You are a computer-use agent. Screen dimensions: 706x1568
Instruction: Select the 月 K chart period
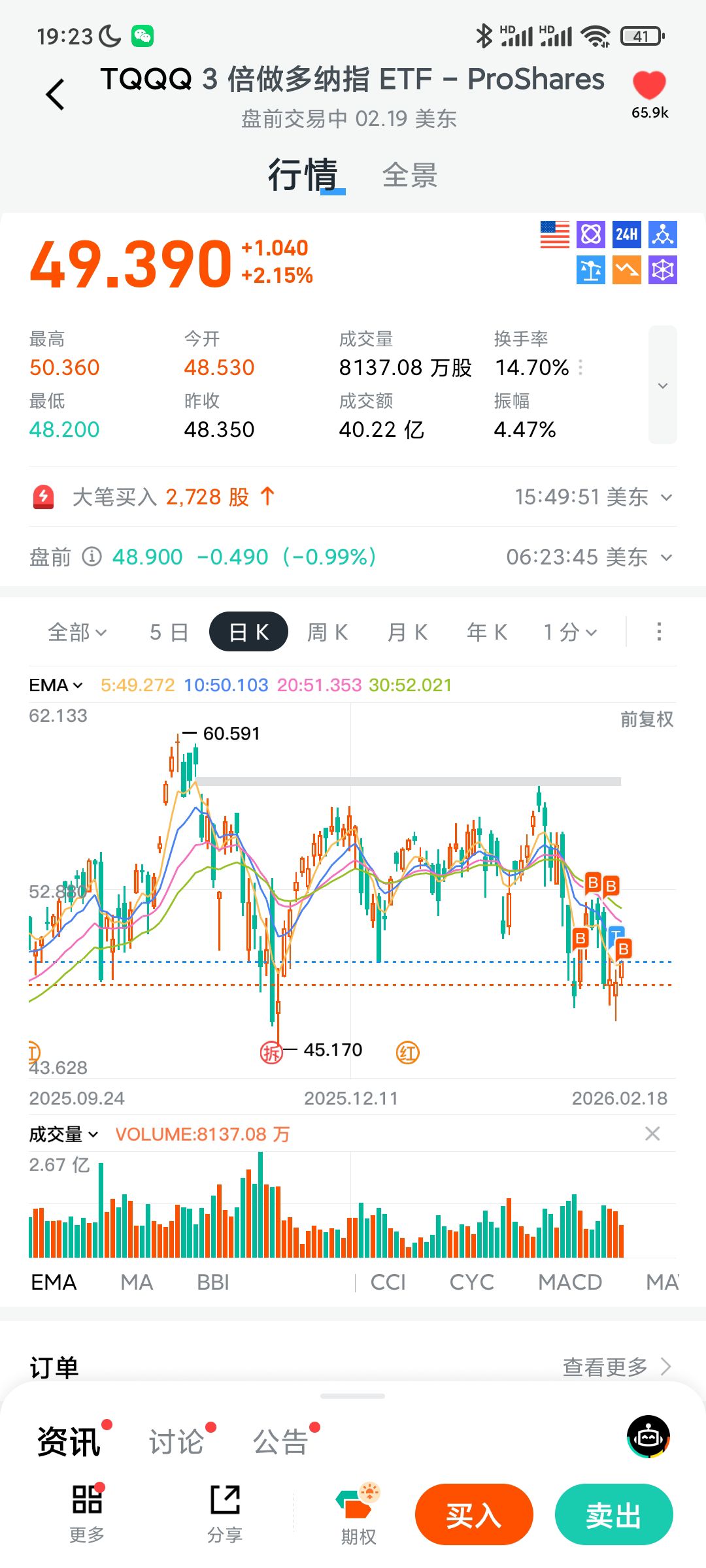[407, 632]
